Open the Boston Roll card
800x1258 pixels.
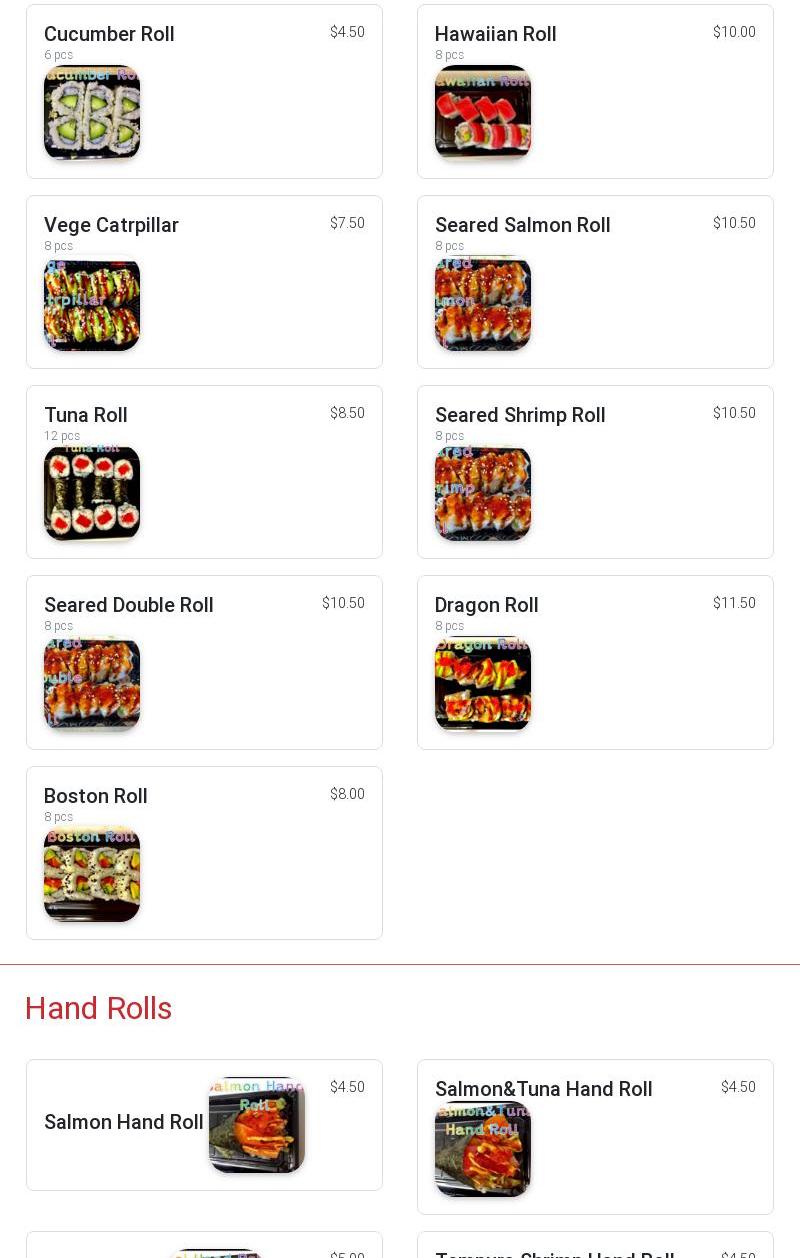204,853
